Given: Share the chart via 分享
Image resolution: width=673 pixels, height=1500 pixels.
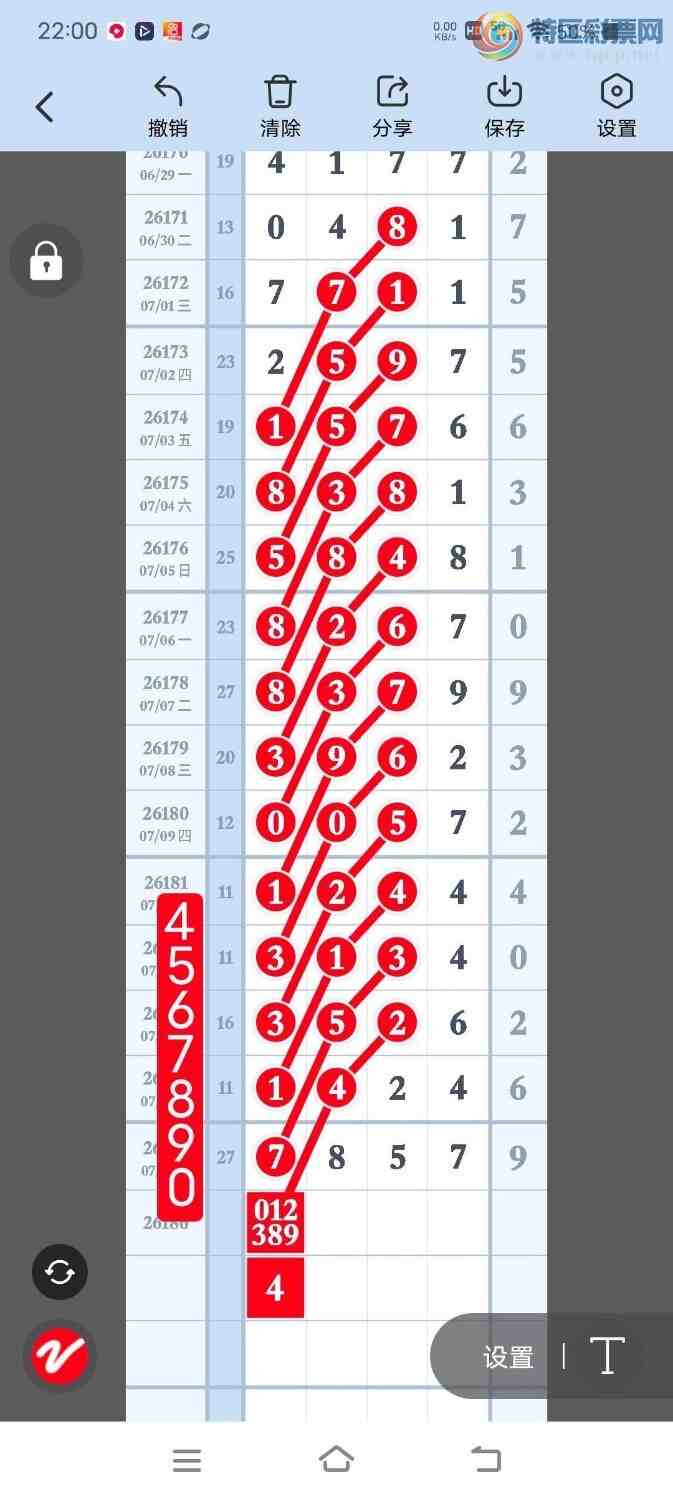Looking at the screenshot, I should [x=392, y=107].
